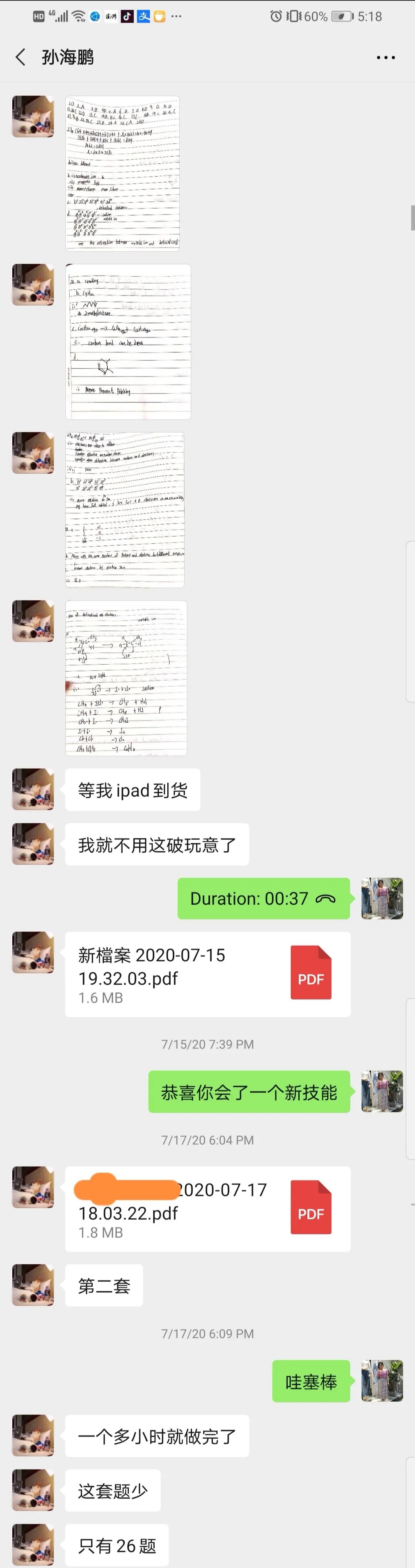Open the first handwritten notes image

[122, 173]
